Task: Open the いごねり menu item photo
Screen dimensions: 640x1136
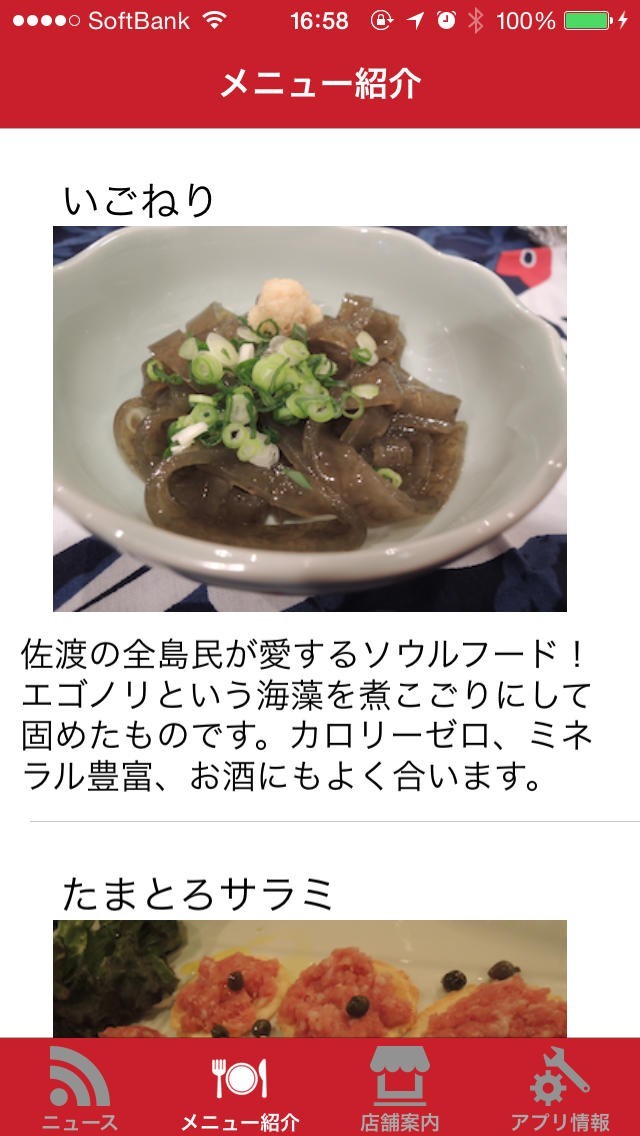Action: point(310,418)
